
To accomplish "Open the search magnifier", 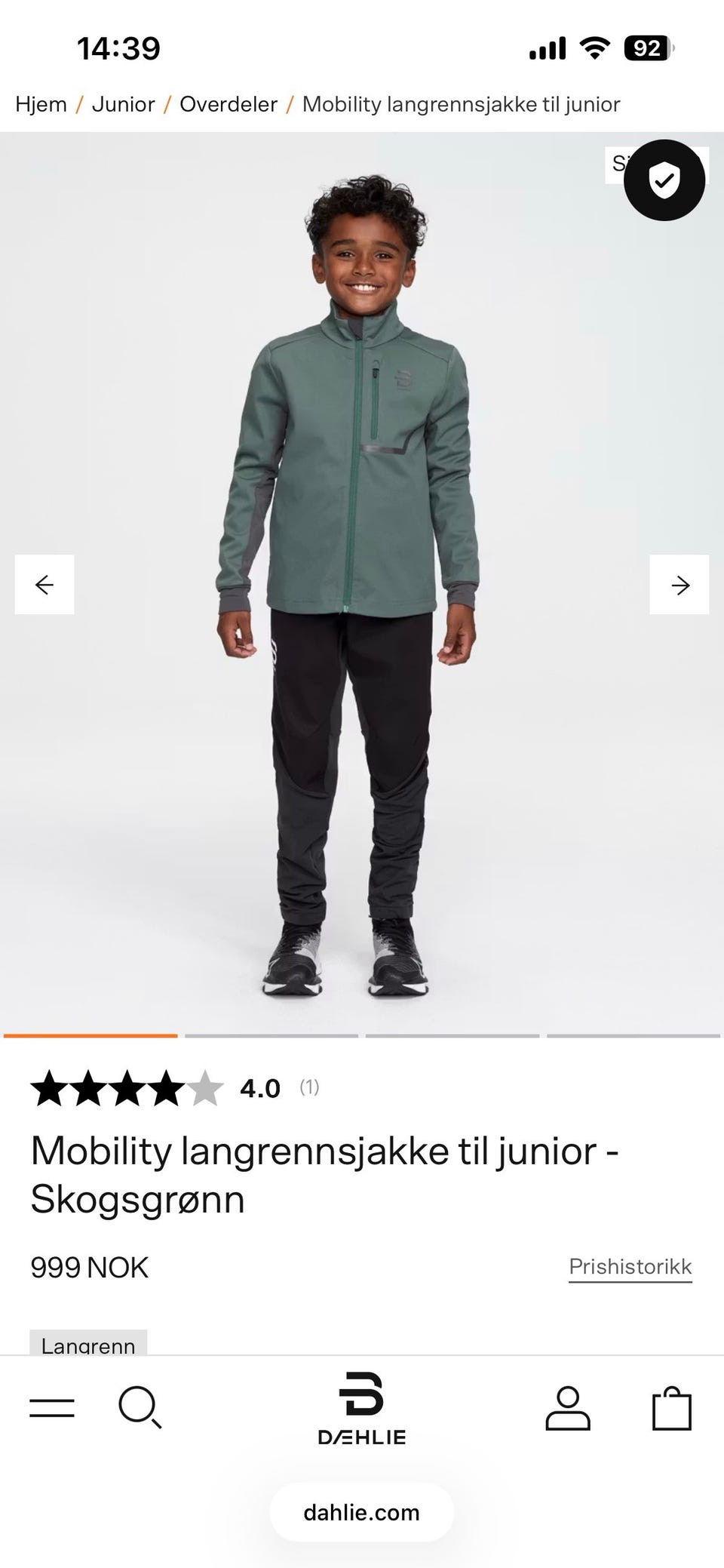I will [x=140, y=1408].
